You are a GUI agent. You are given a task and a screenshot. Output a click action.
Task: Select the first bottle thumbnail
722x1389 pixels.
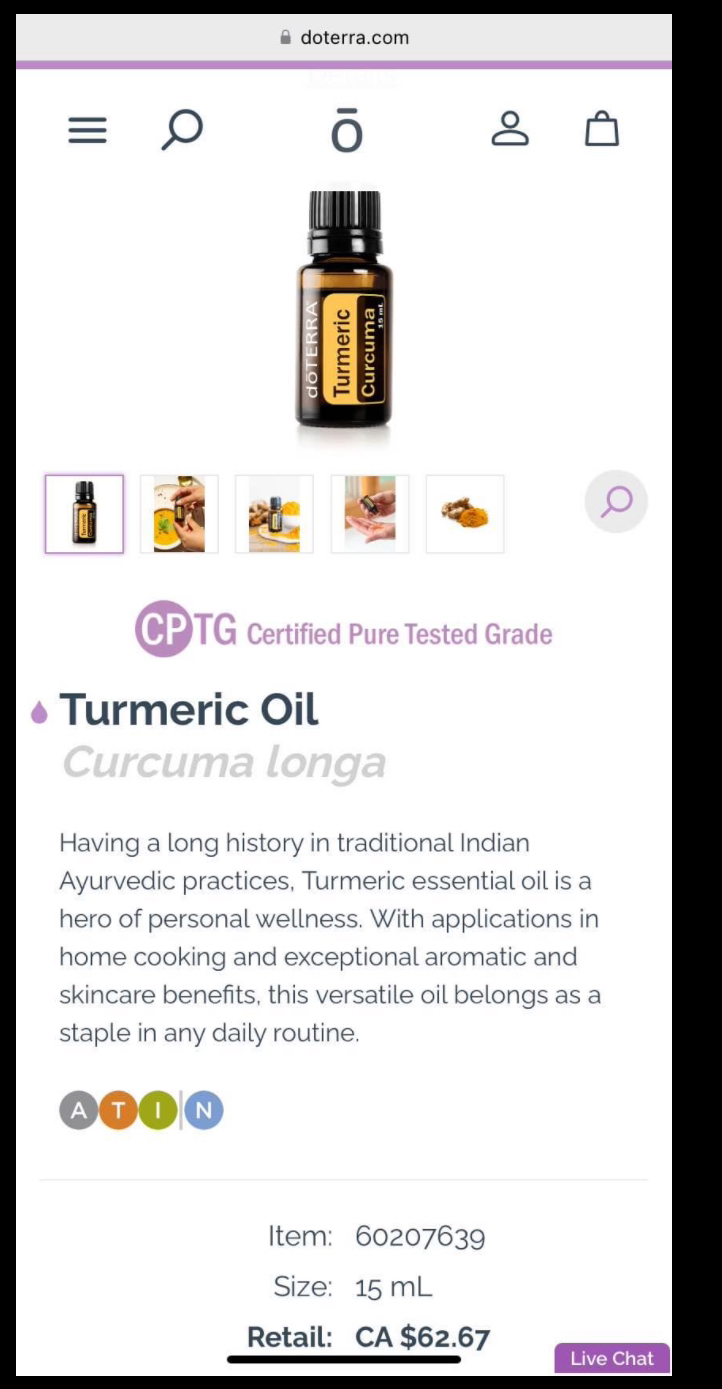coord(85,514)
